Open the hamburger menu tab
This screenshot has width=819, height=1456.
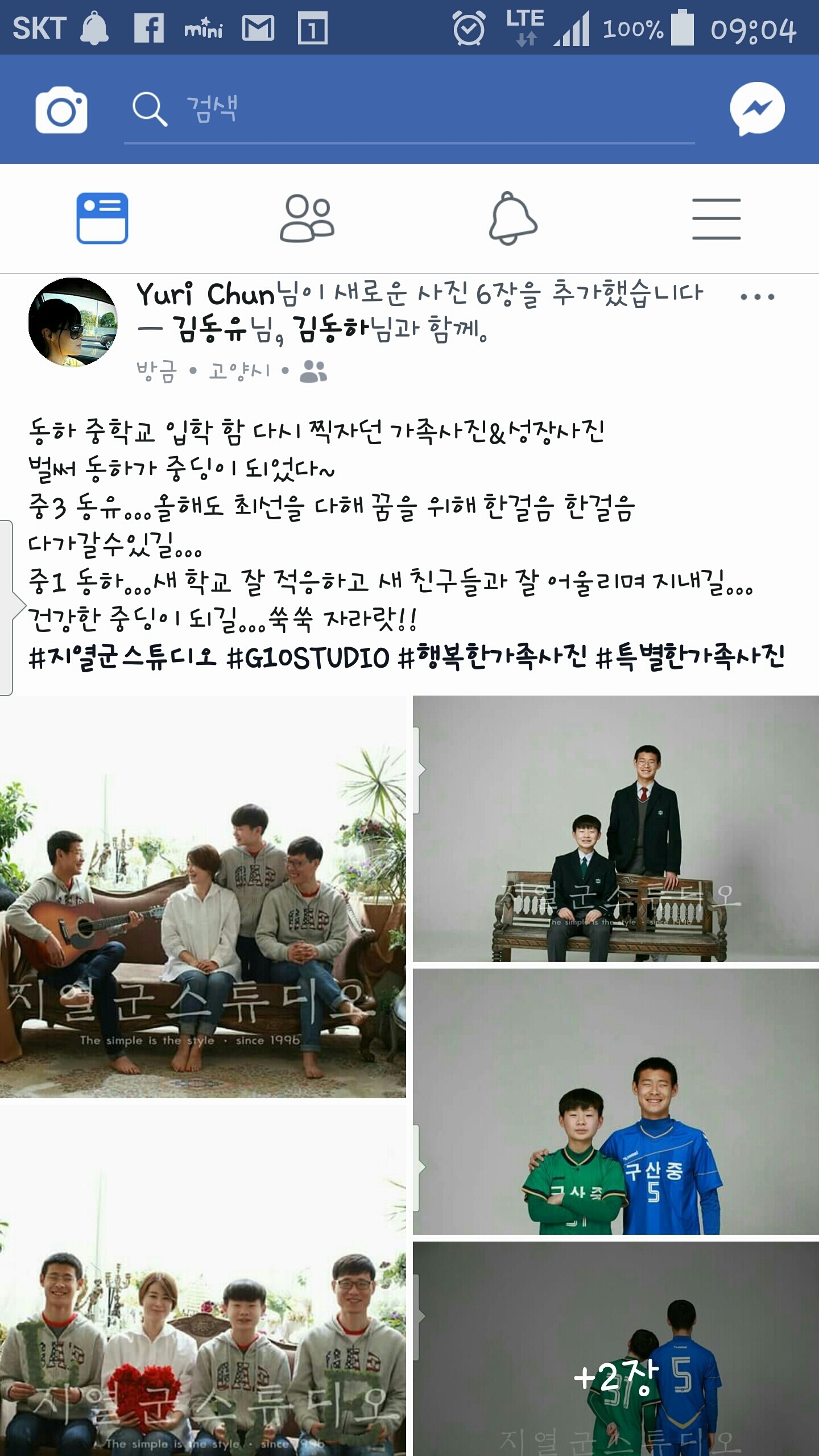pyautogui.click(x=716, y=218)
